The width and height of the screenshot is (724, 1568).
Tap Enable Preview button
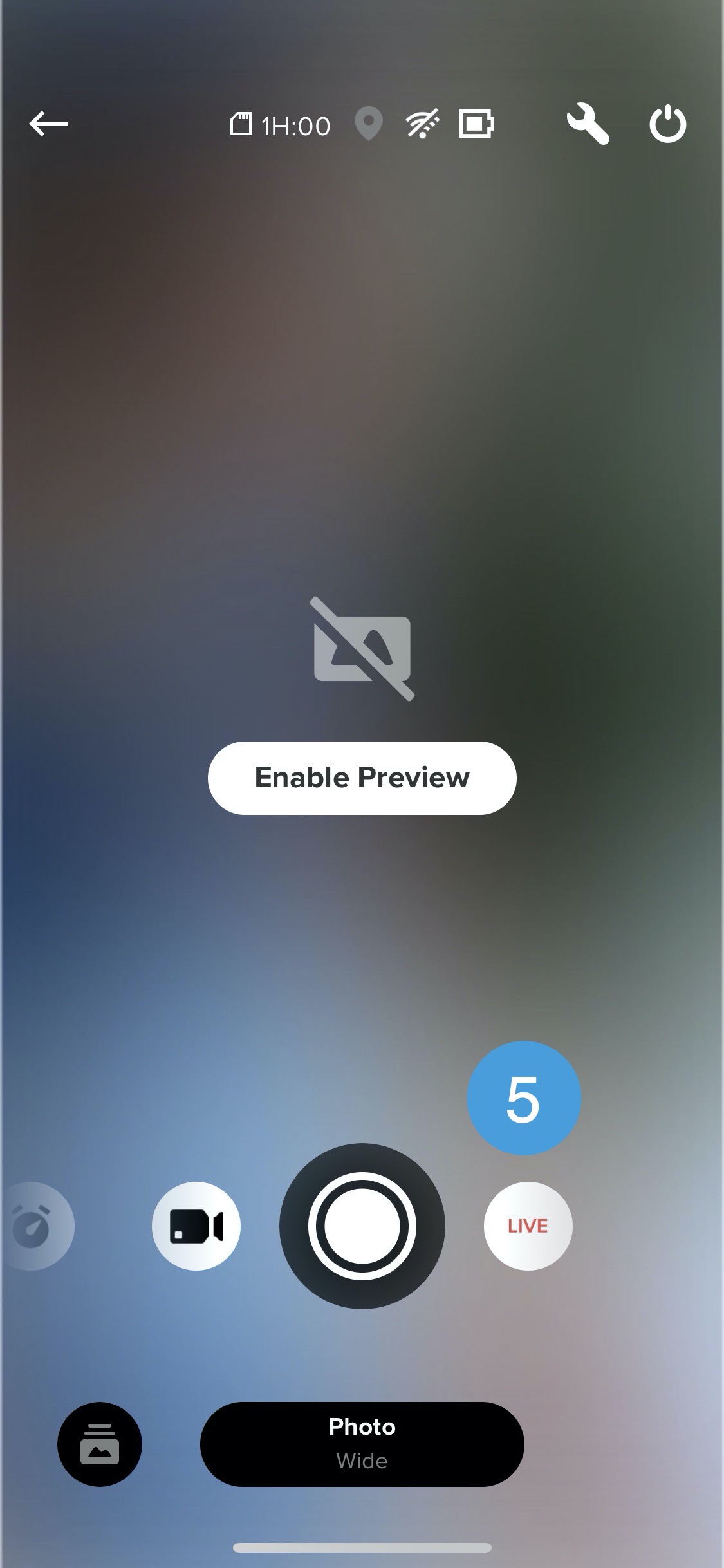pos(362,778)
